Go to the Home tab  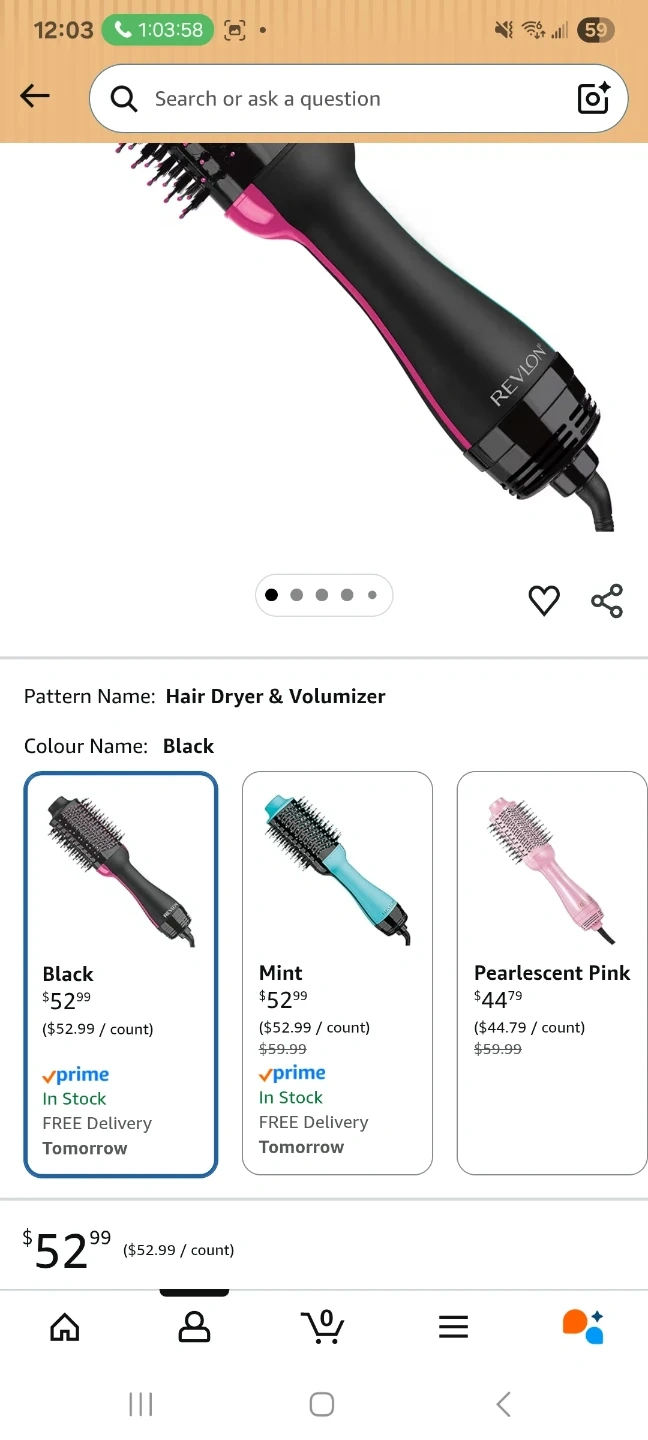pos(65,1327)
